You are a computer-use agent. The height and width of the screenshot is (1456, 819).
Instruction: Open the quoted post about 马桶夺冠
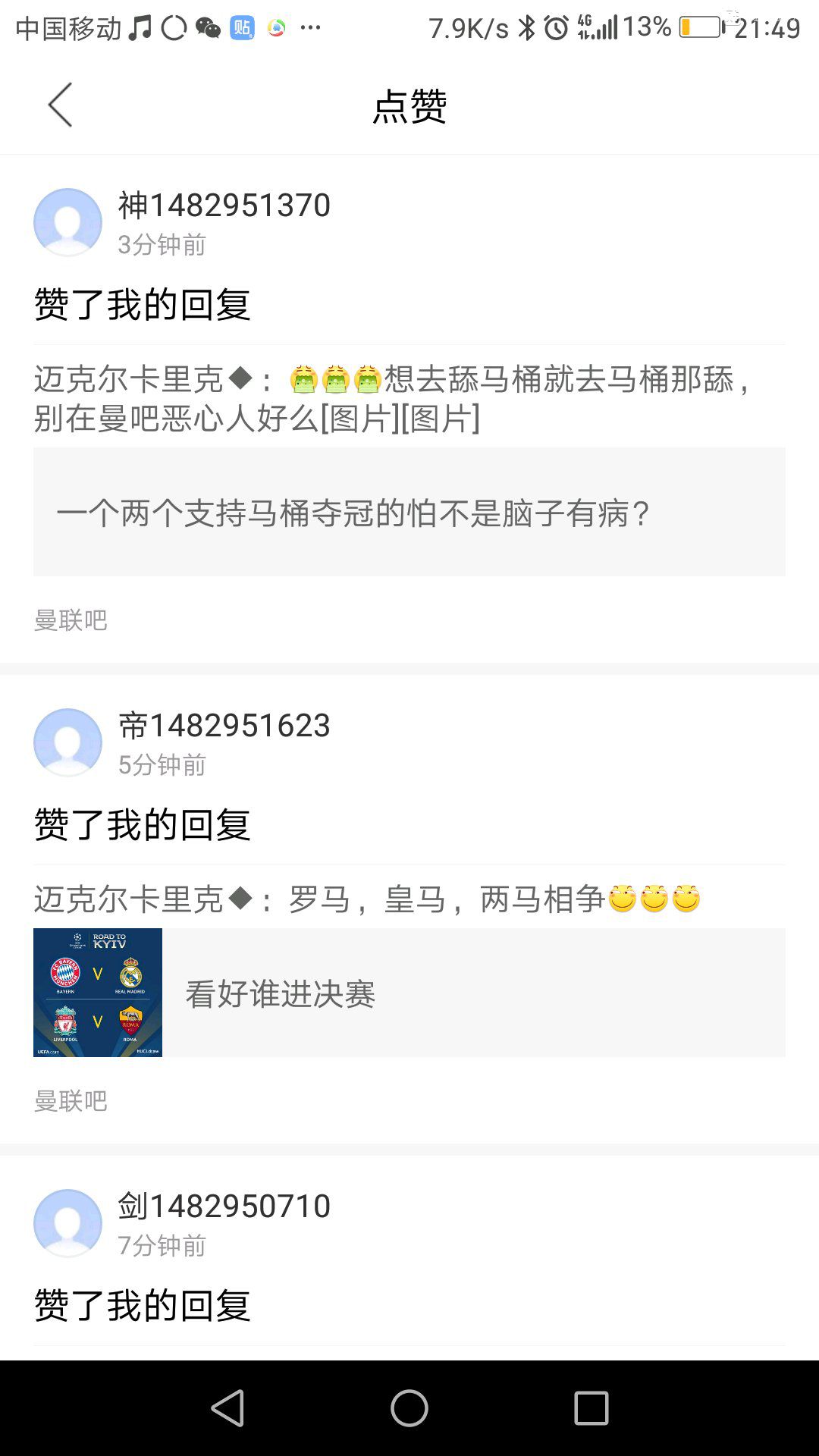pos(409,512)
